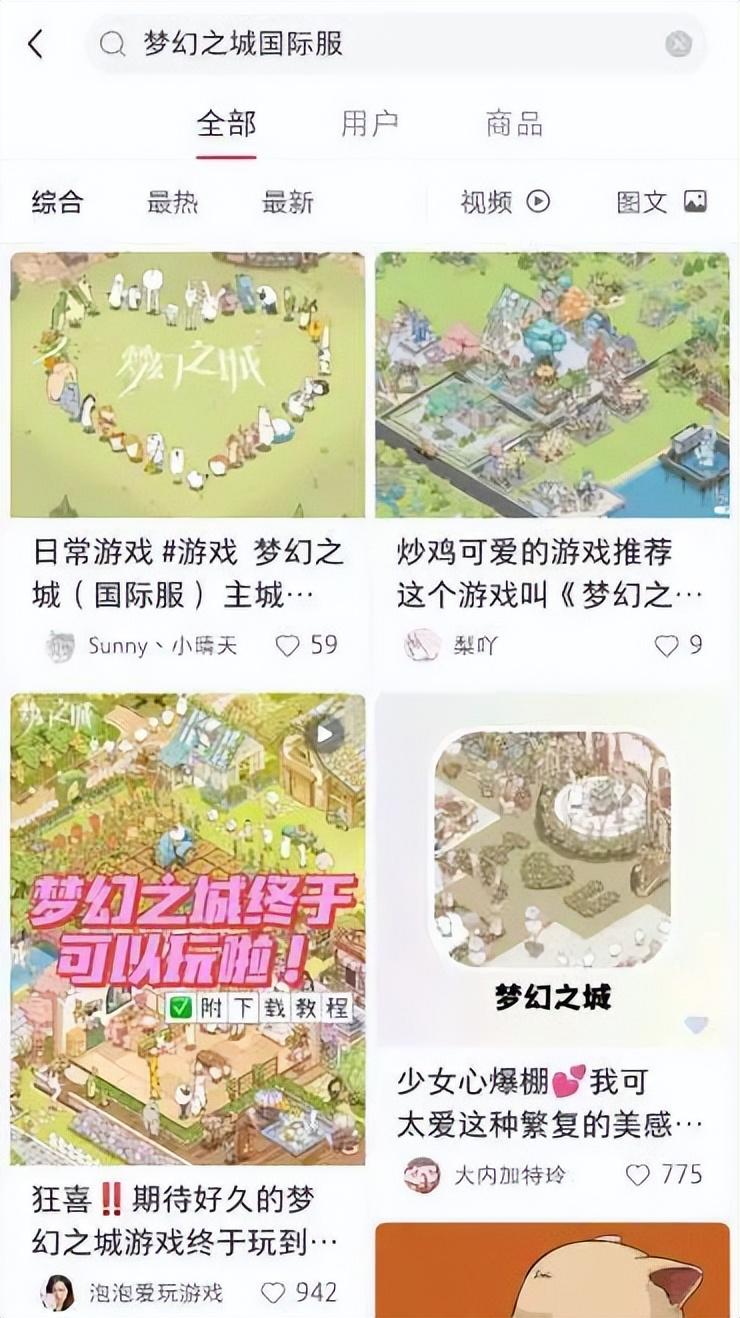Sort results by 最热
The width and height of the screenshot is (740, 1318).
(x=172, y=203)
